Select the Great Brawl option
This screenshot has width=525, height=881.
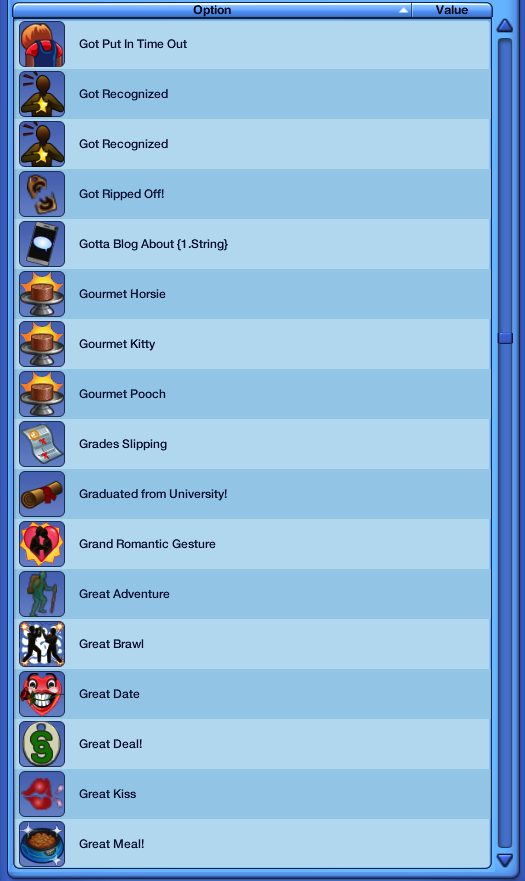click(x=252, y=644)
